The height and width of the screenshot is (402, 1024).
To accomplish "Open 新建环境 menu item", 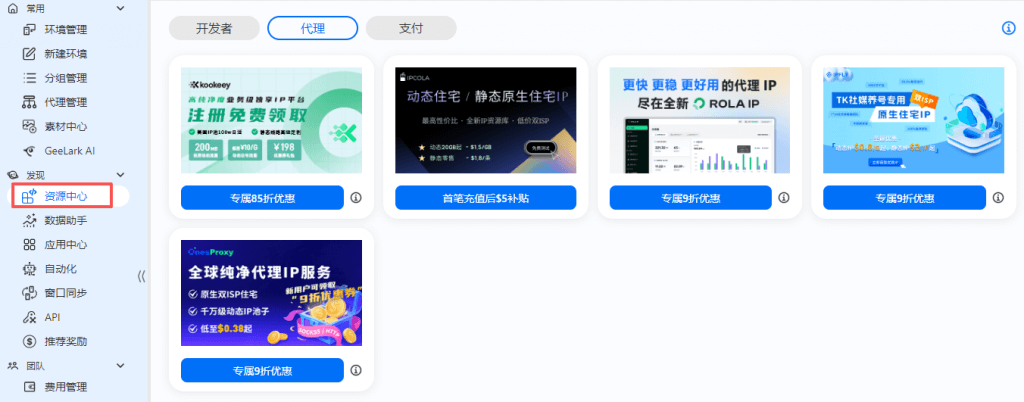I will (65, 54).
